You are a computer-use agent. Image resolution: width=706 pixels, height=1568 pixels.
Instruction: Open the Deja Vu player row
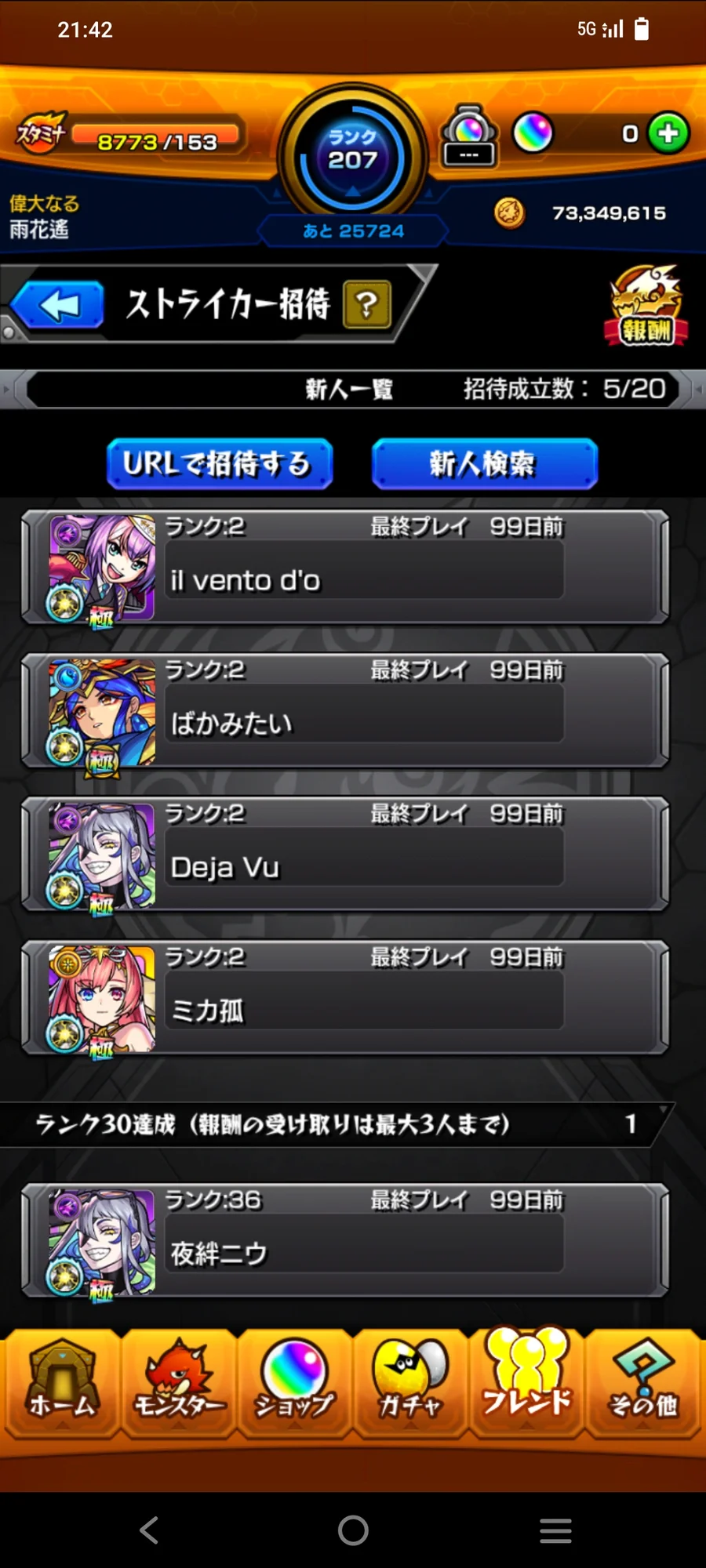[x=345, y=855]
